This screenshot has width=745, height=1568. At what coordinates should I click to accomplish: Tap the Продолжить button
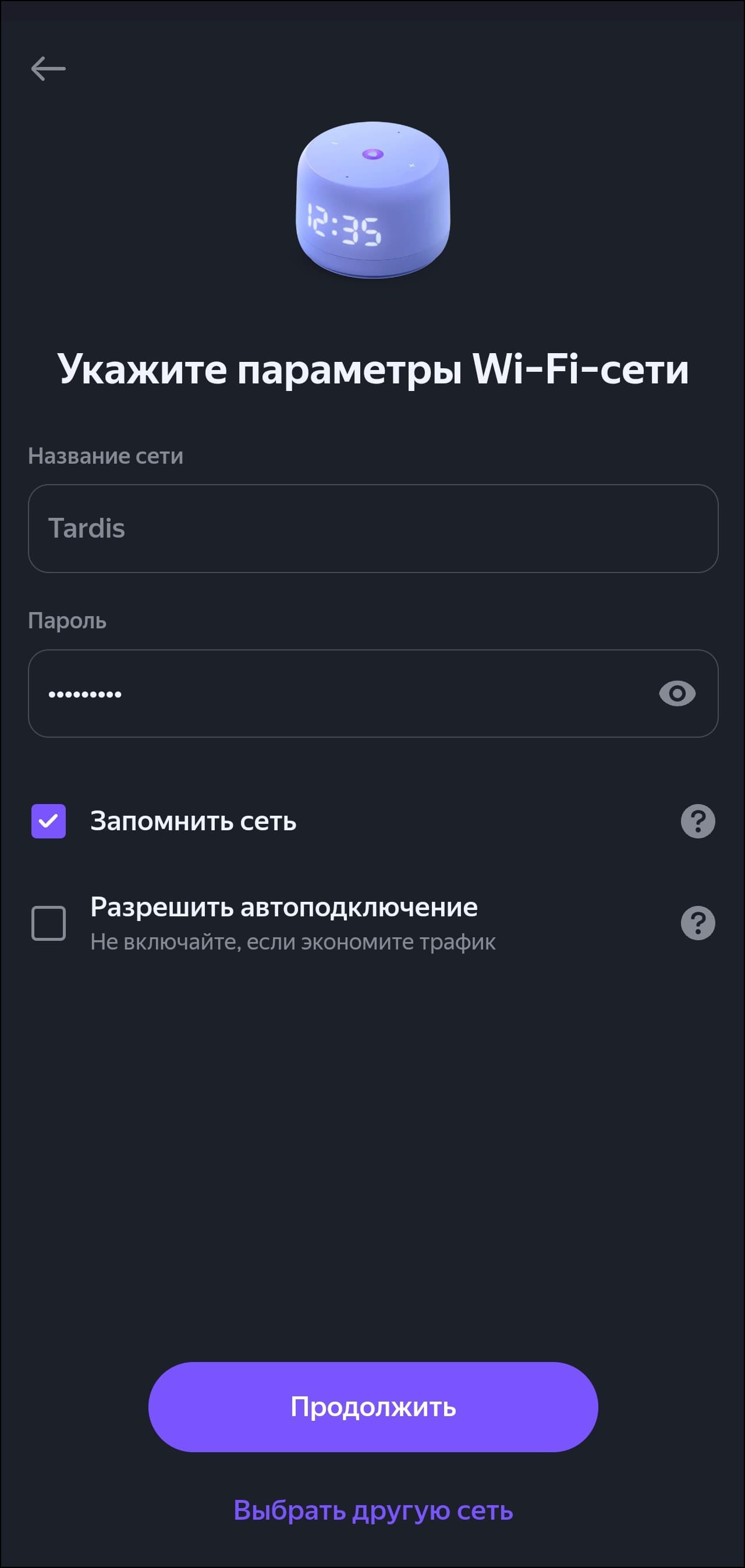click(x=373, y=1407)
